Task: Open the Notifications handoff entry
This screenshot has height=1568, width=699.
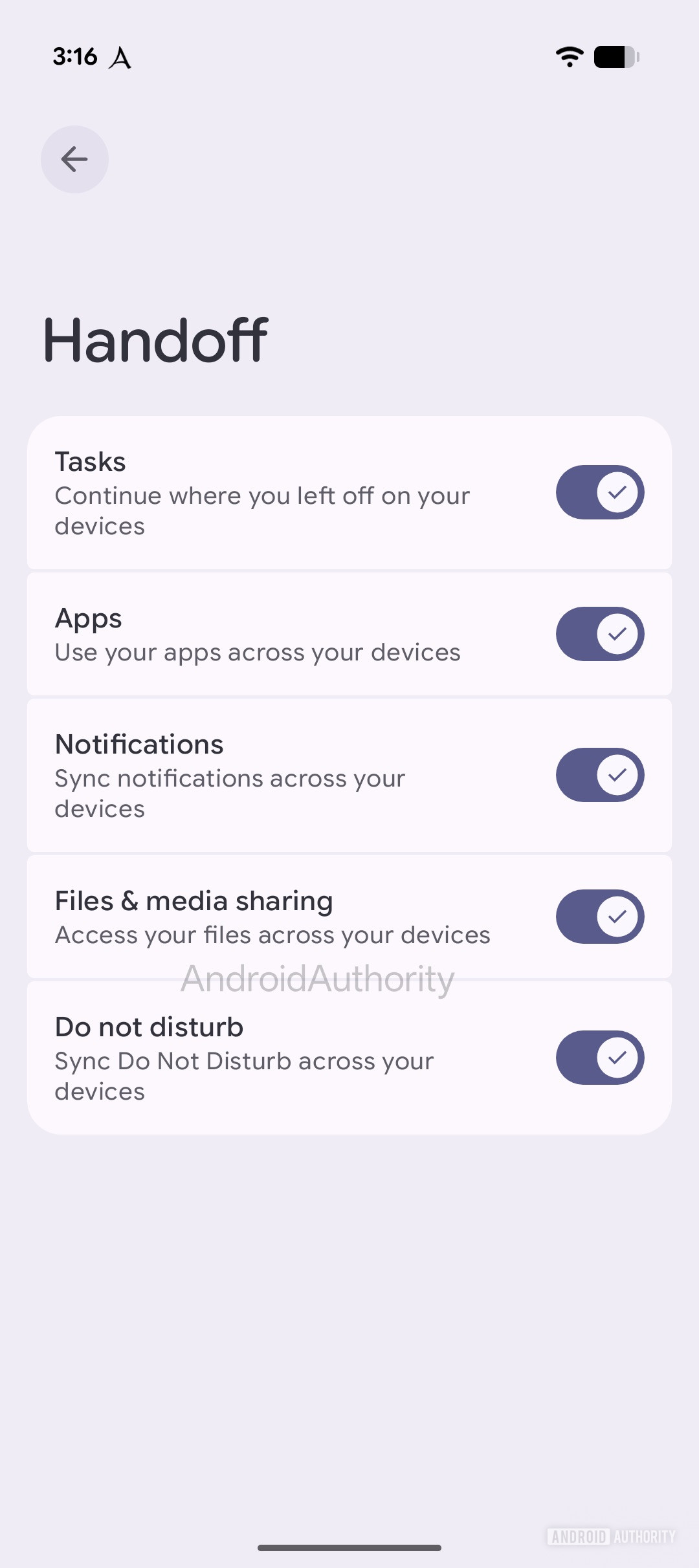Action: coord(259,775)
